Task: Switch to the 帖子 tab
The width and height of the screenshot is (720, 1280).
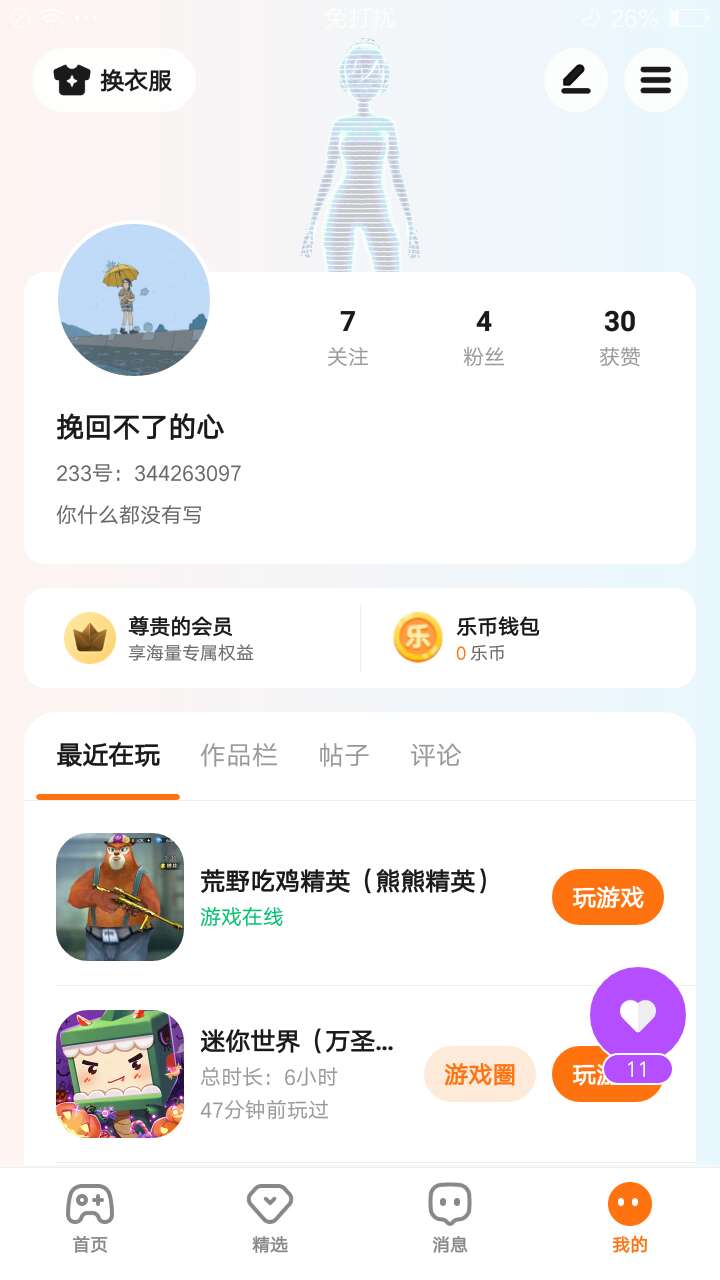Action: coord(344,755)
